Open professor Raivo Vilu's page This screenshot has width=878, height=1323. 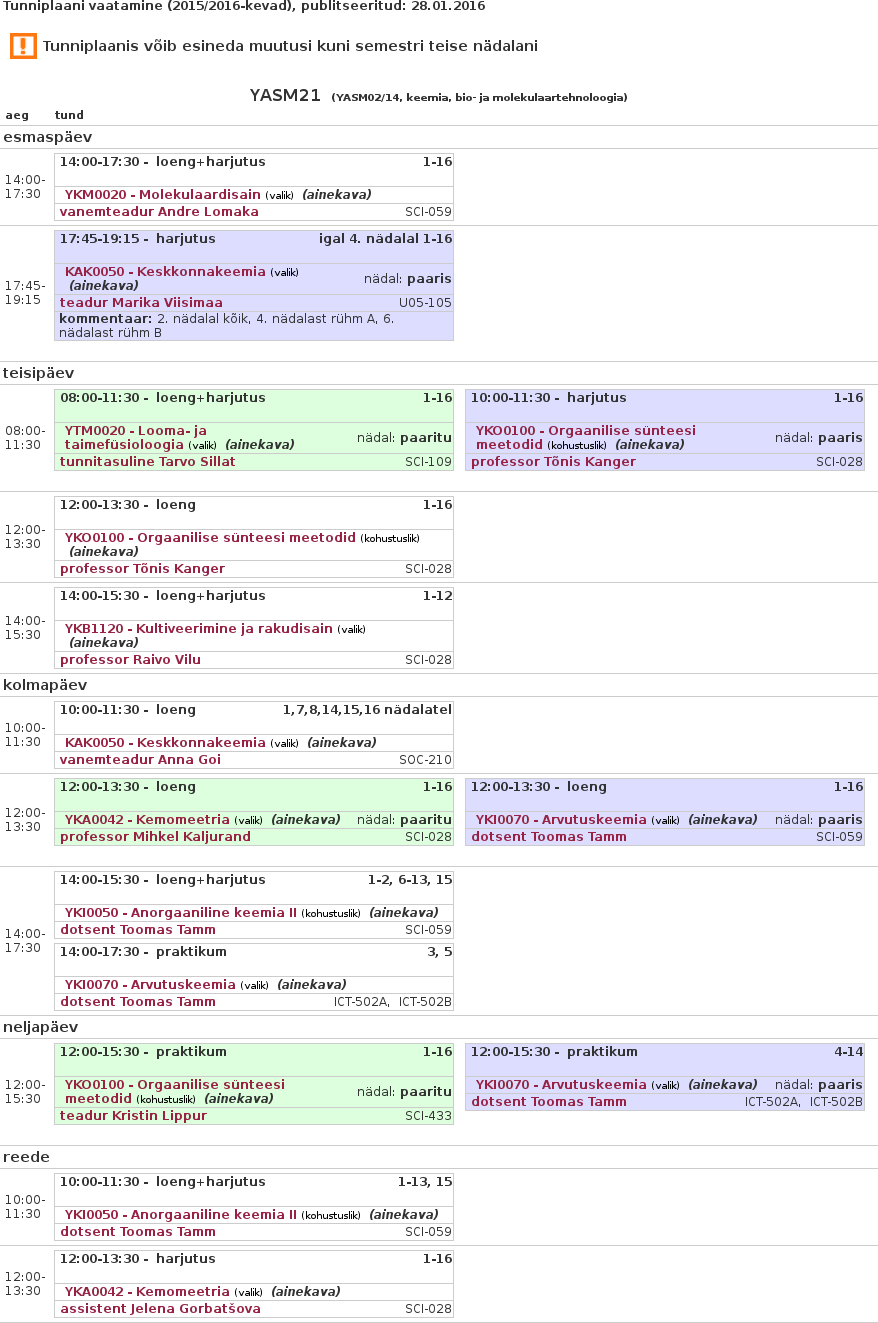pyautogui.click(x=130, y=660)
